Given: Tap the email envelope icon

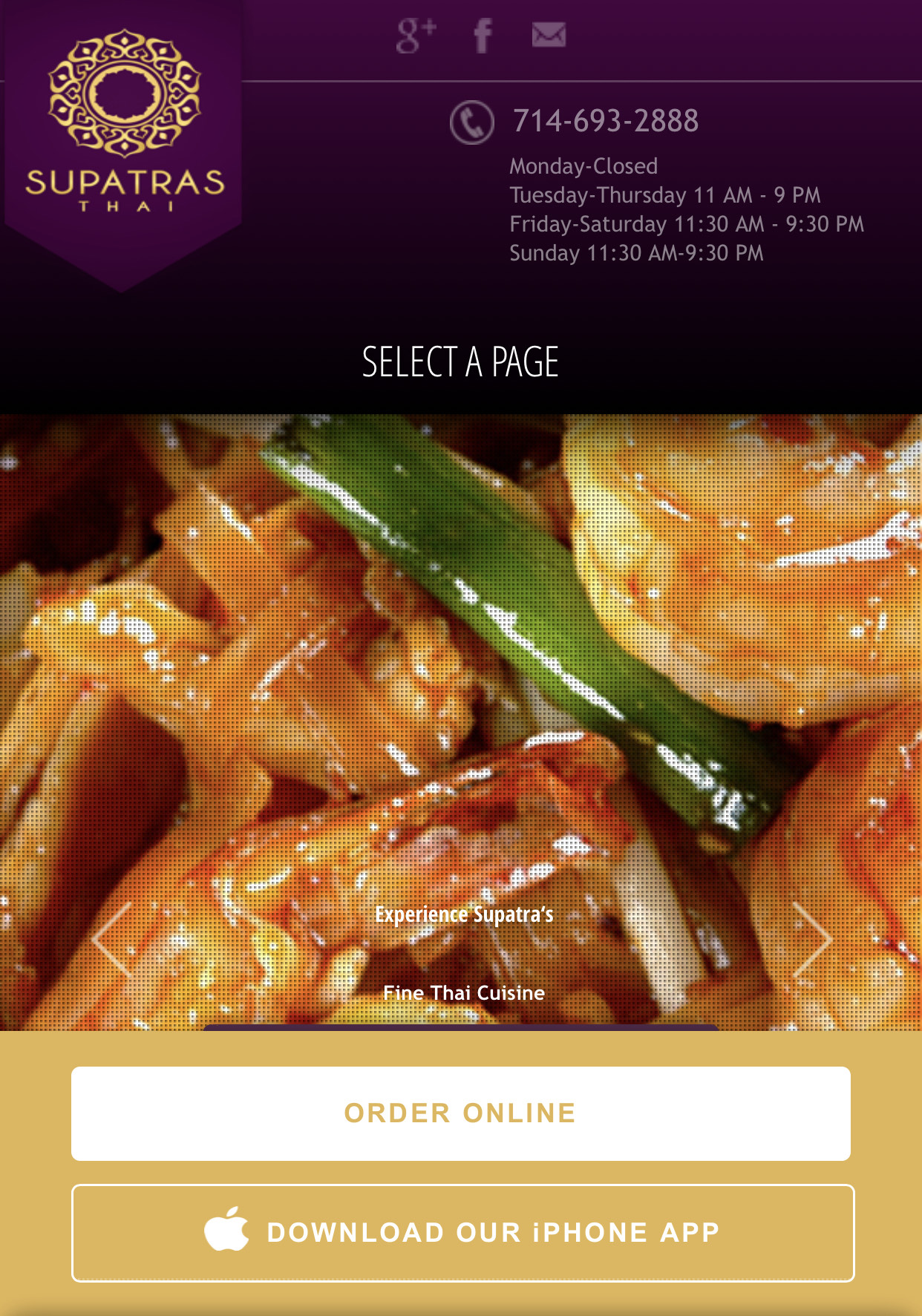Looking at the screenshot, I should click(549, 35).
